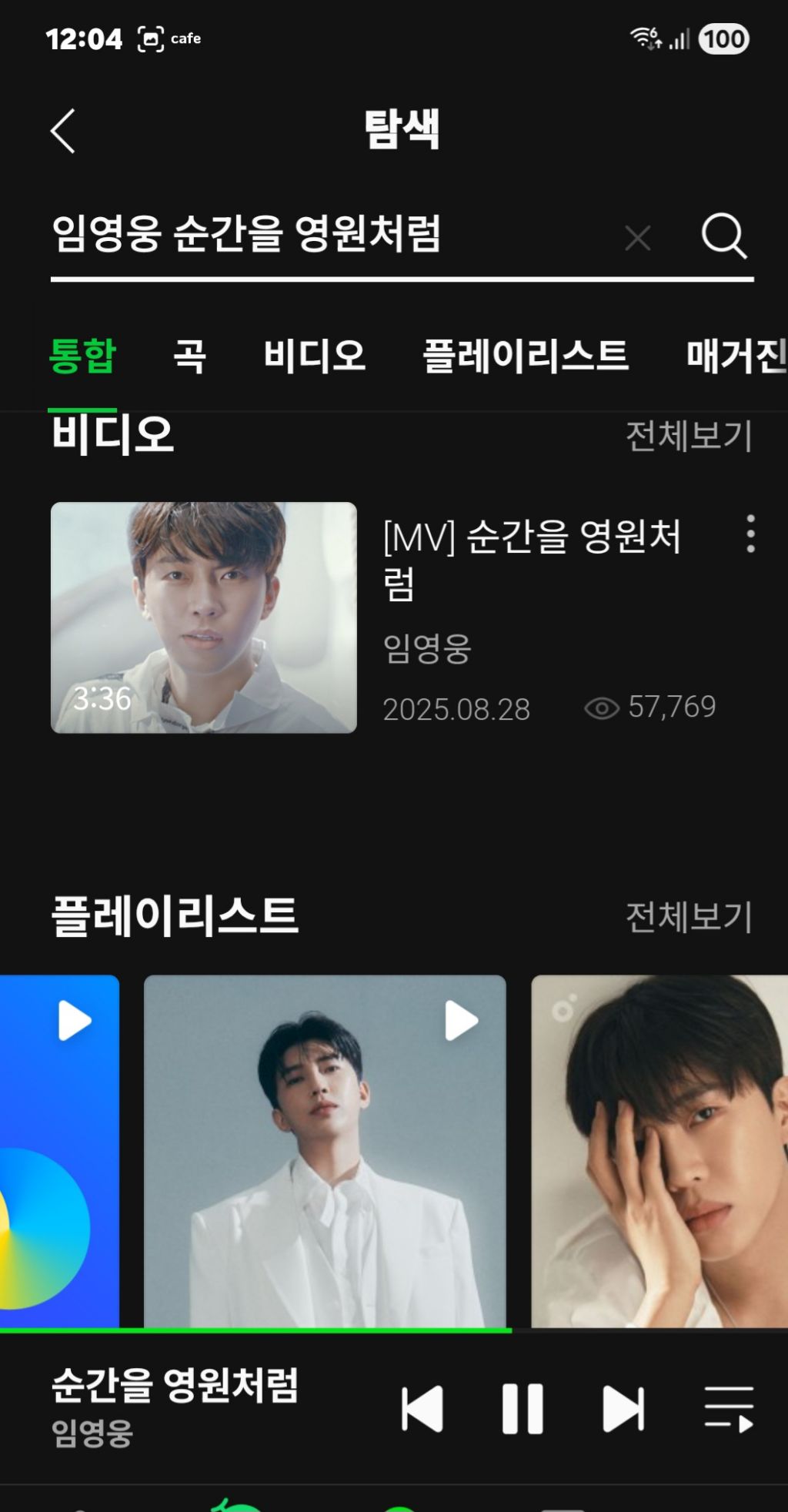Switch to the 매거진 tab

(735, 356)
